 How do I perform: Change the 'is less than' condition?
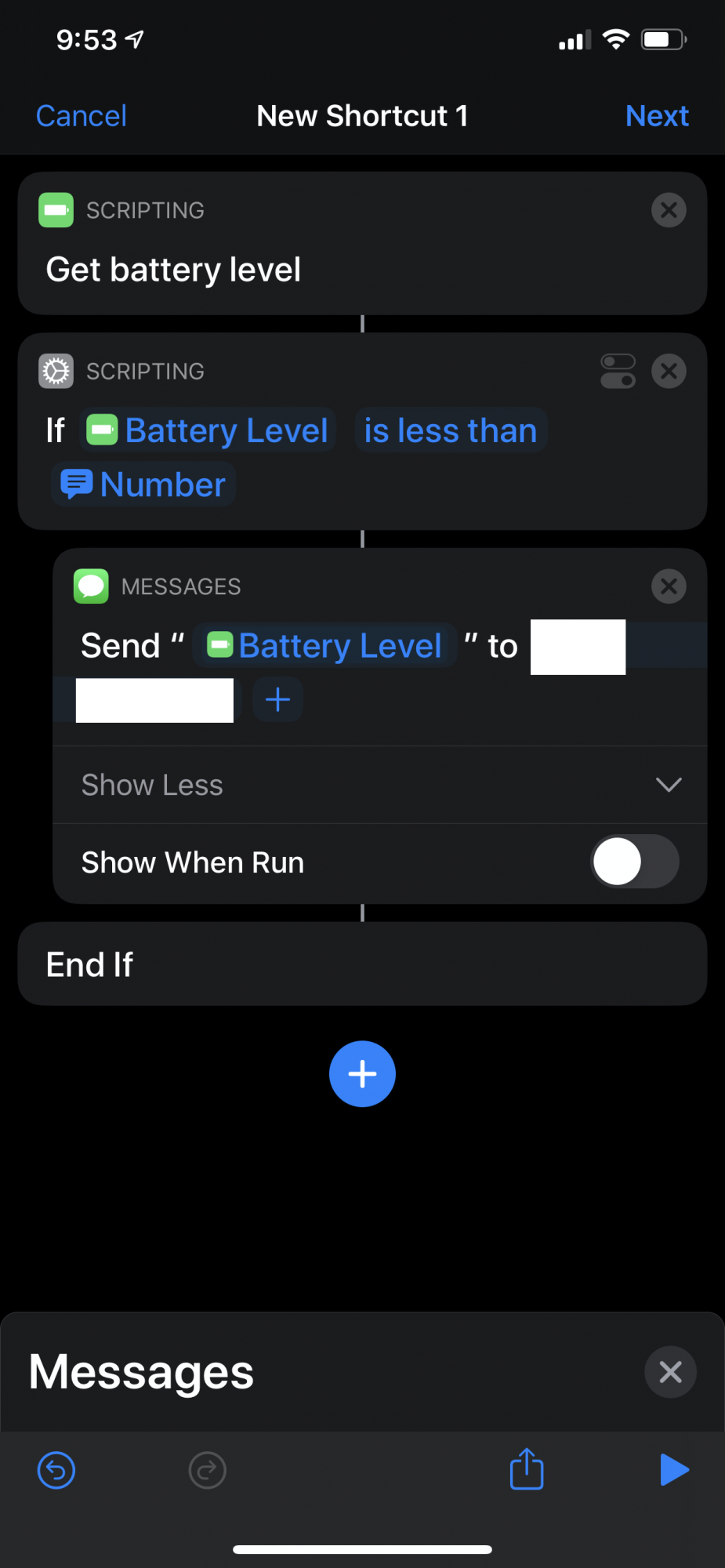coord(451,430)
